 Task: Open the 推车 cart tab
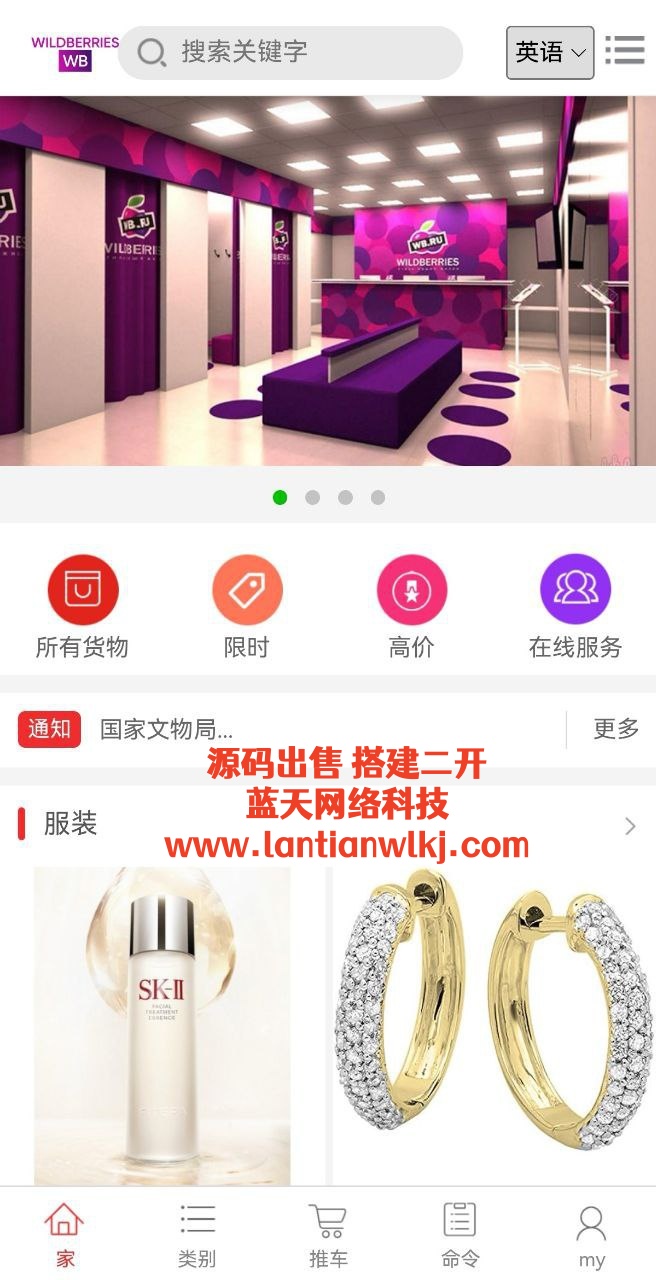328,1235
